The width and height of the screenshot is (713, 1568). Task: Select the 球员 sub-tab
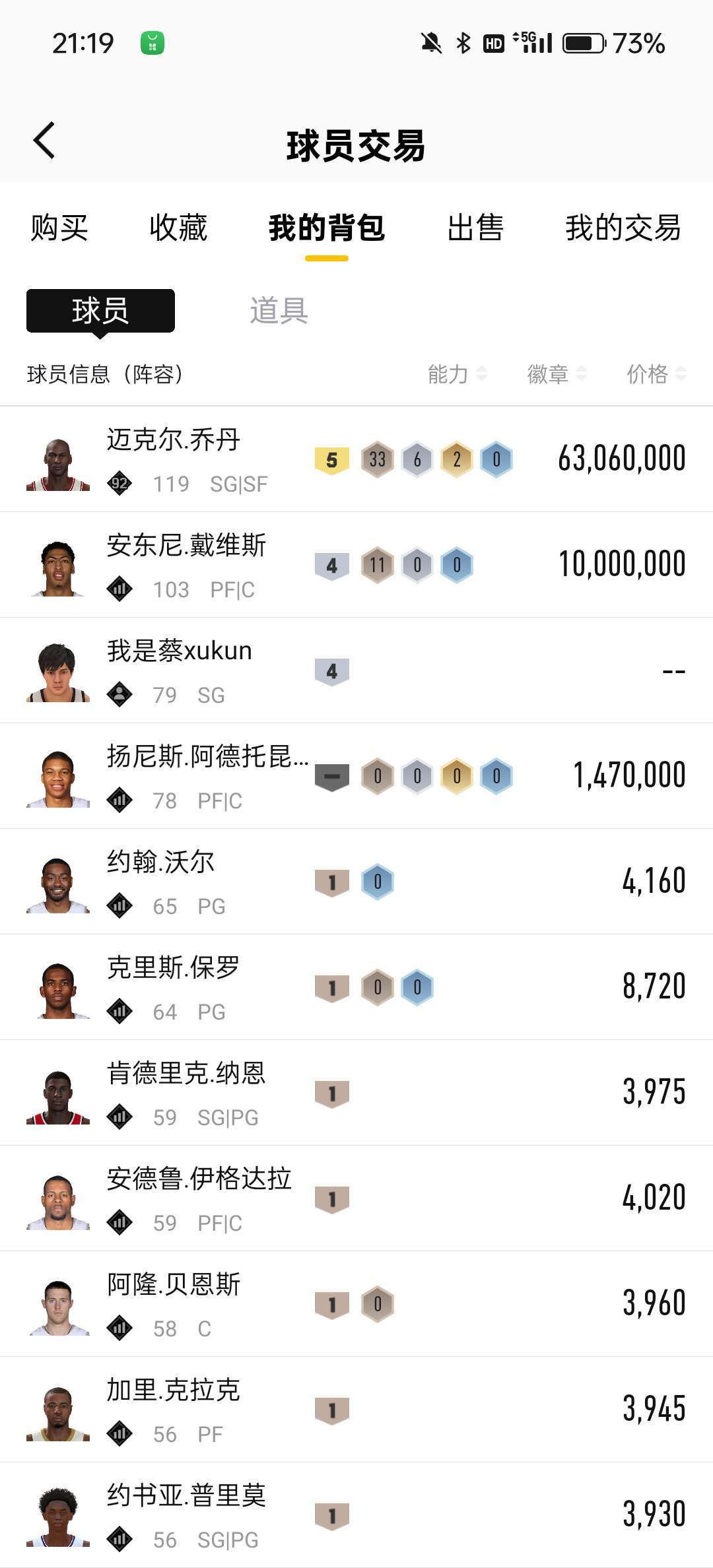pyautogui.click(x=100, y=311)
